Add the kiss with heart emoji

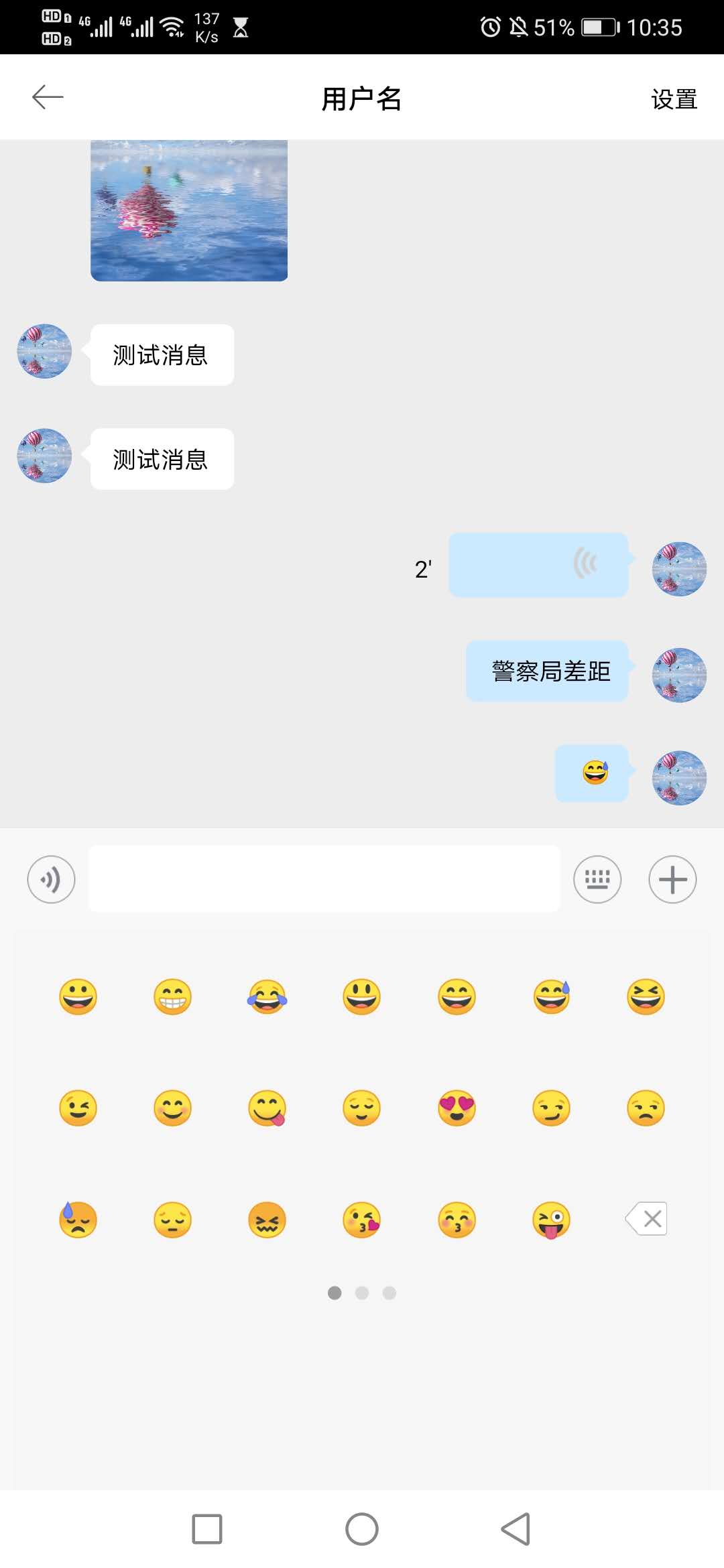[x=361, y=1220]
